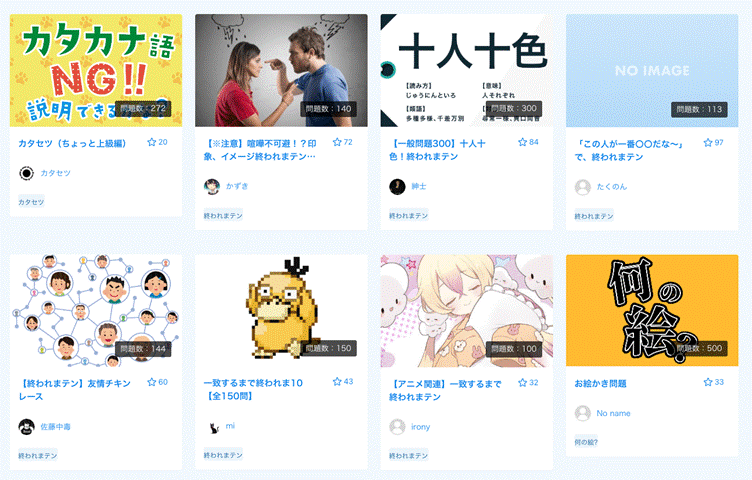Open the お絵かき問題 quiz thumbnail
The height and width of the screenshot is (480, 752).
click(652, 310)
